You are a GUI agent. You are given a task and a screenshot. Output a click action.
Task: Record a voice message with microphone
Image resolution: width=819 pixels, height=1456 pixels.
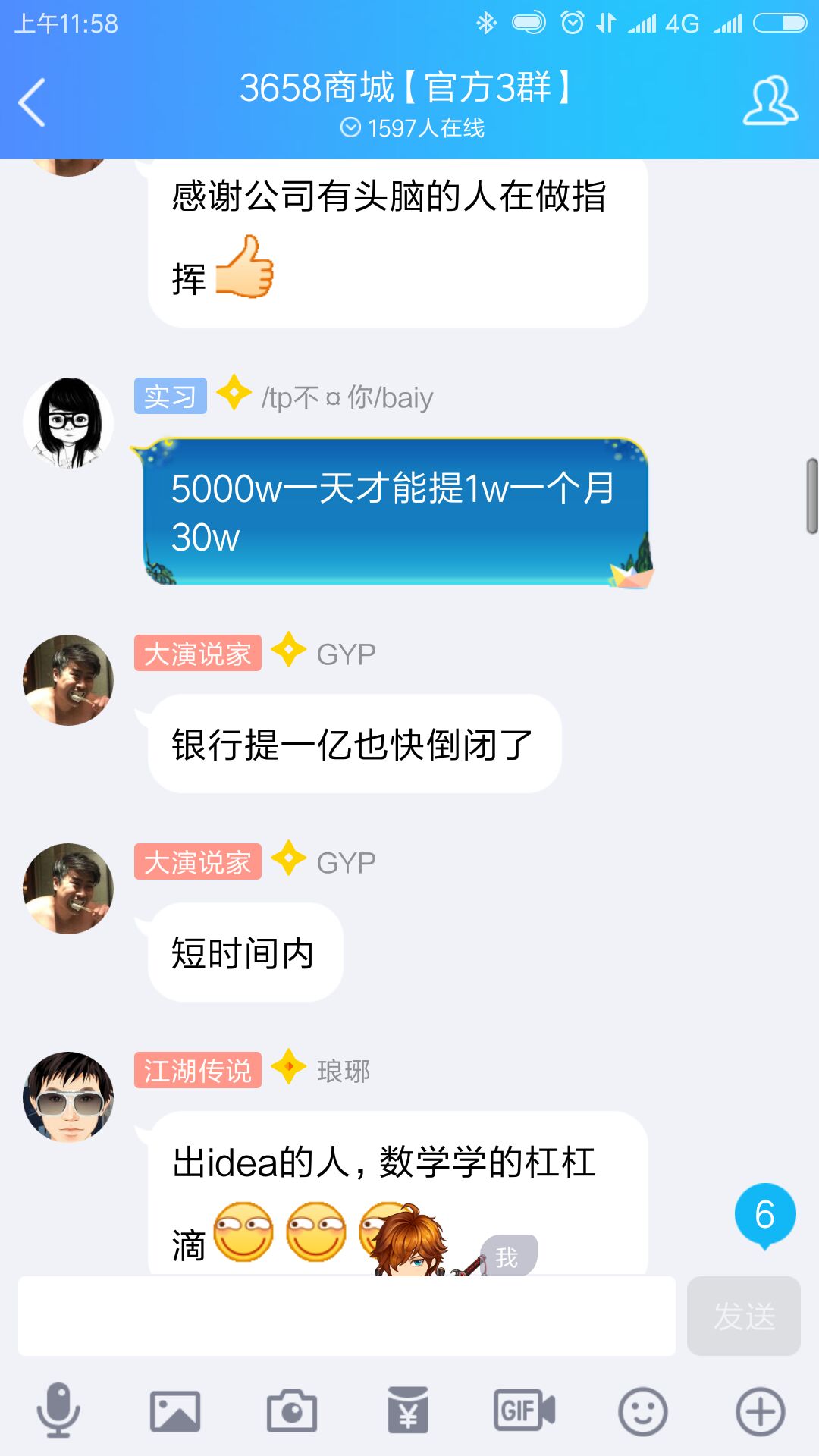(x=58, y=1411)
